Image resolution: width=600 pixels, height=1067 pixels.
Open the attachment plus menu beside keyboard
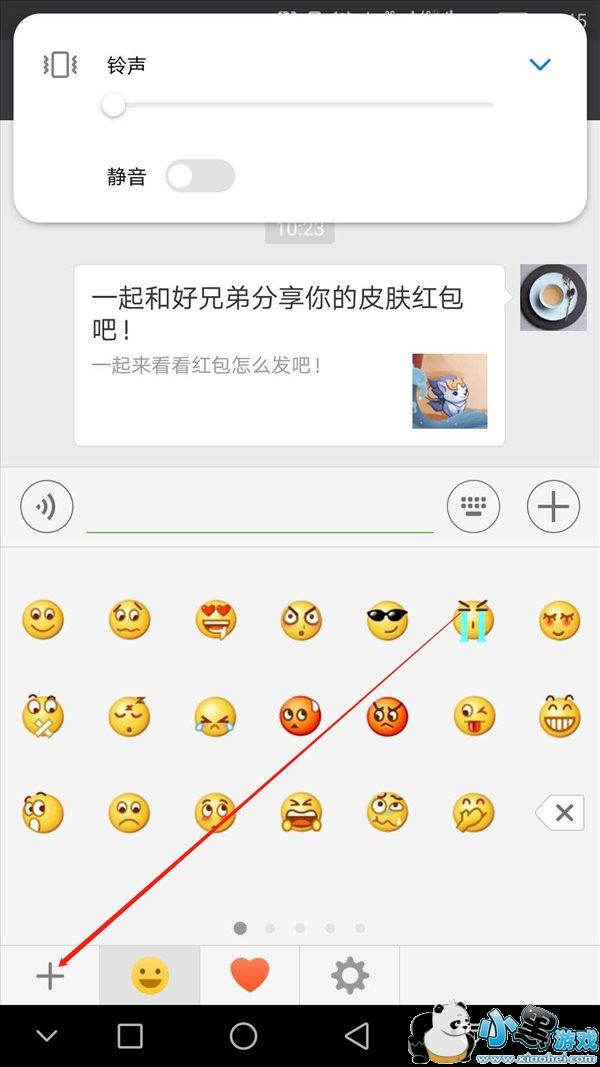pyautogui.click(x=553, y=508)
